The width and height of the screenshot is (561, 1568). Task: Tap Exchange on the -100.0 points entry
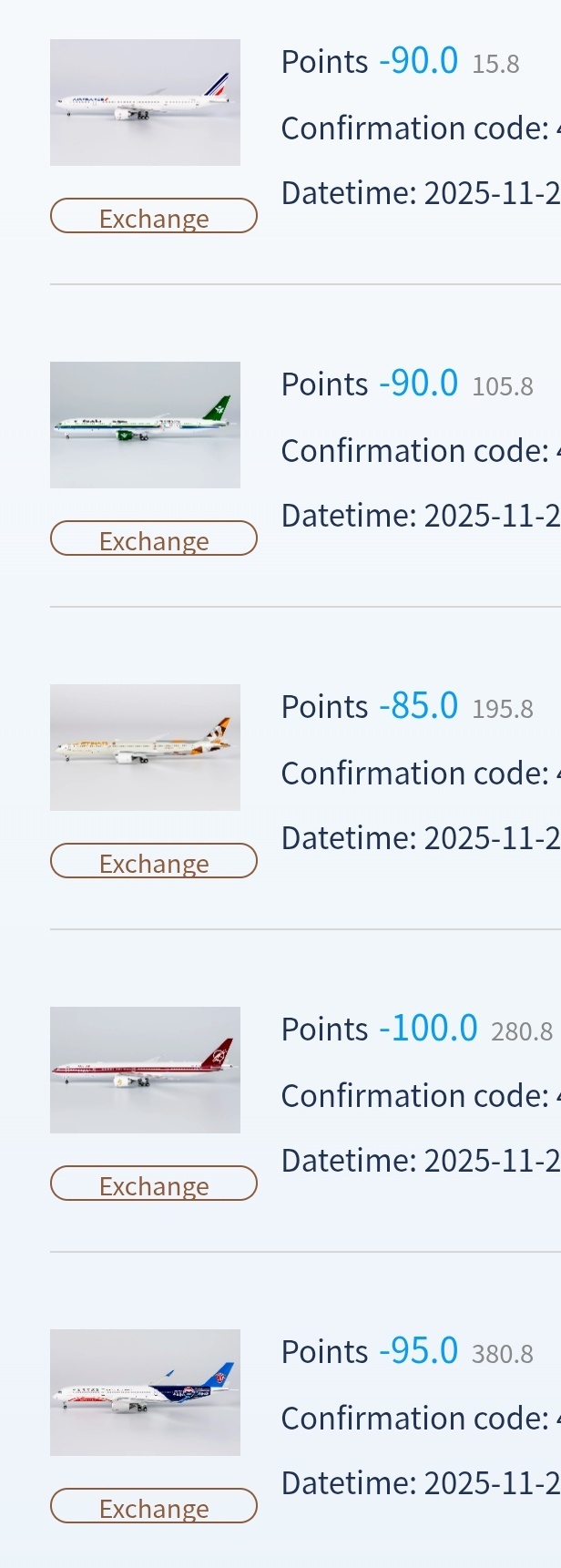[153, 1184]
